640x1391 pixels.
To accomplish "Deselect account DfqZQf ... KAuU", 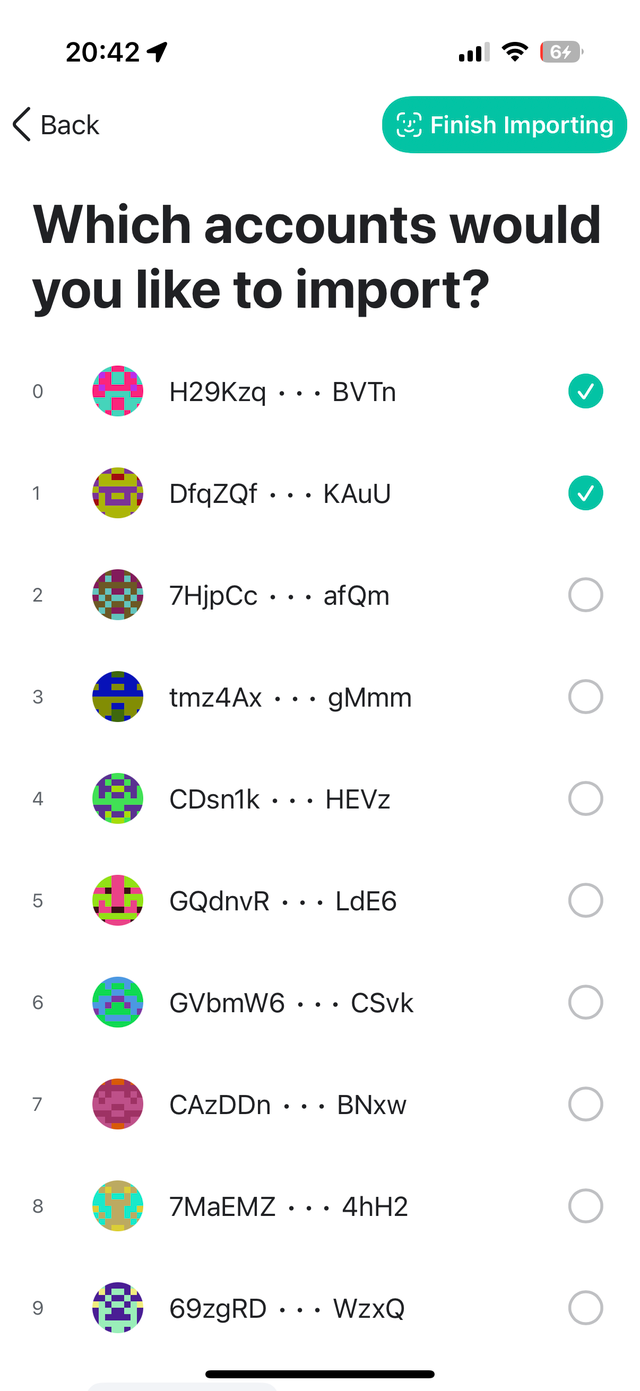I will [585, 494].
